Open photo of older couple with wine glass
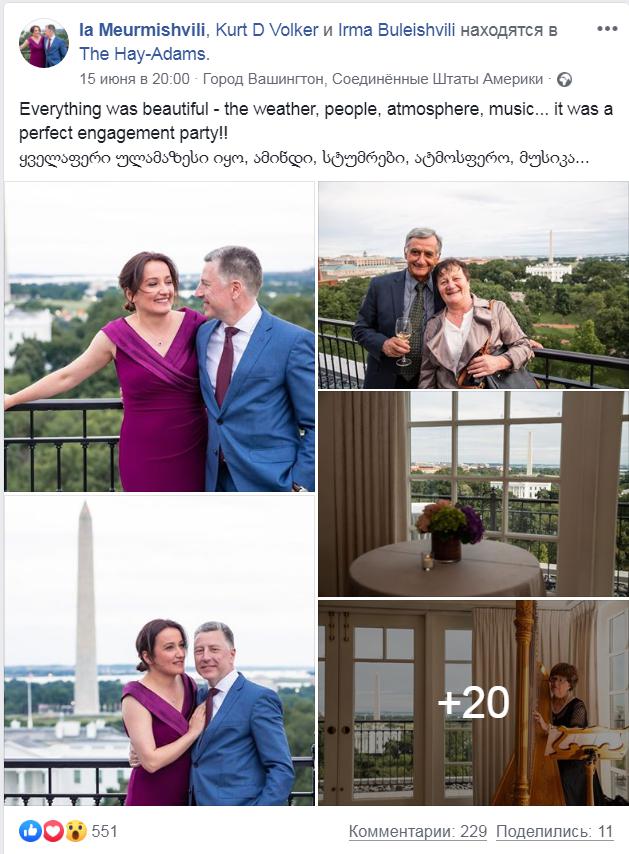This screenshot has width=629, height=854. (473, 285)
